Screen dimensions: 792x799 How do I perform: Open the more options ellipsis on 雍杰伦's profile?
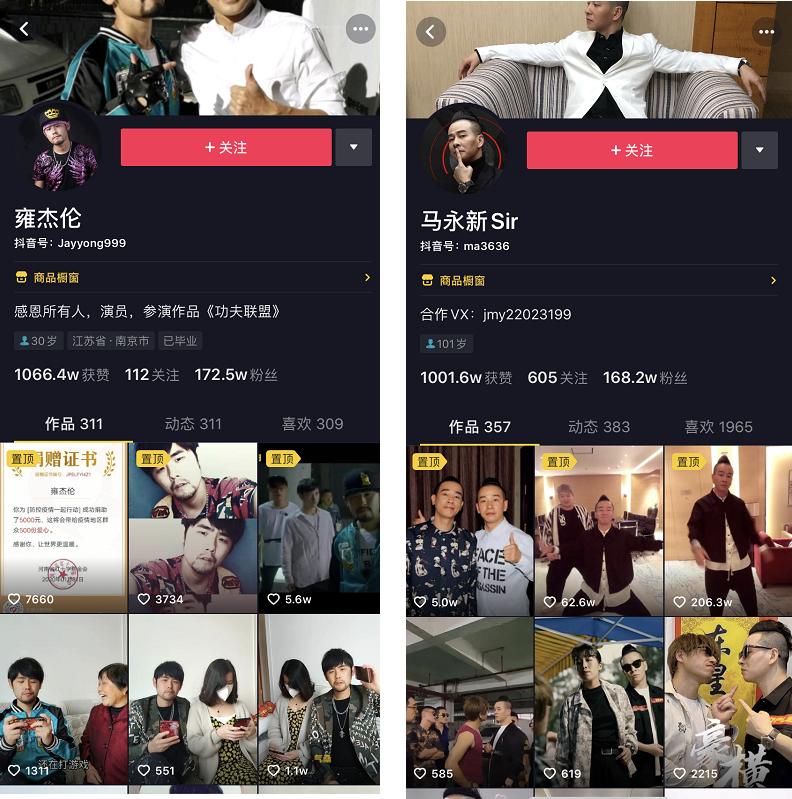[x=360, y=29]
